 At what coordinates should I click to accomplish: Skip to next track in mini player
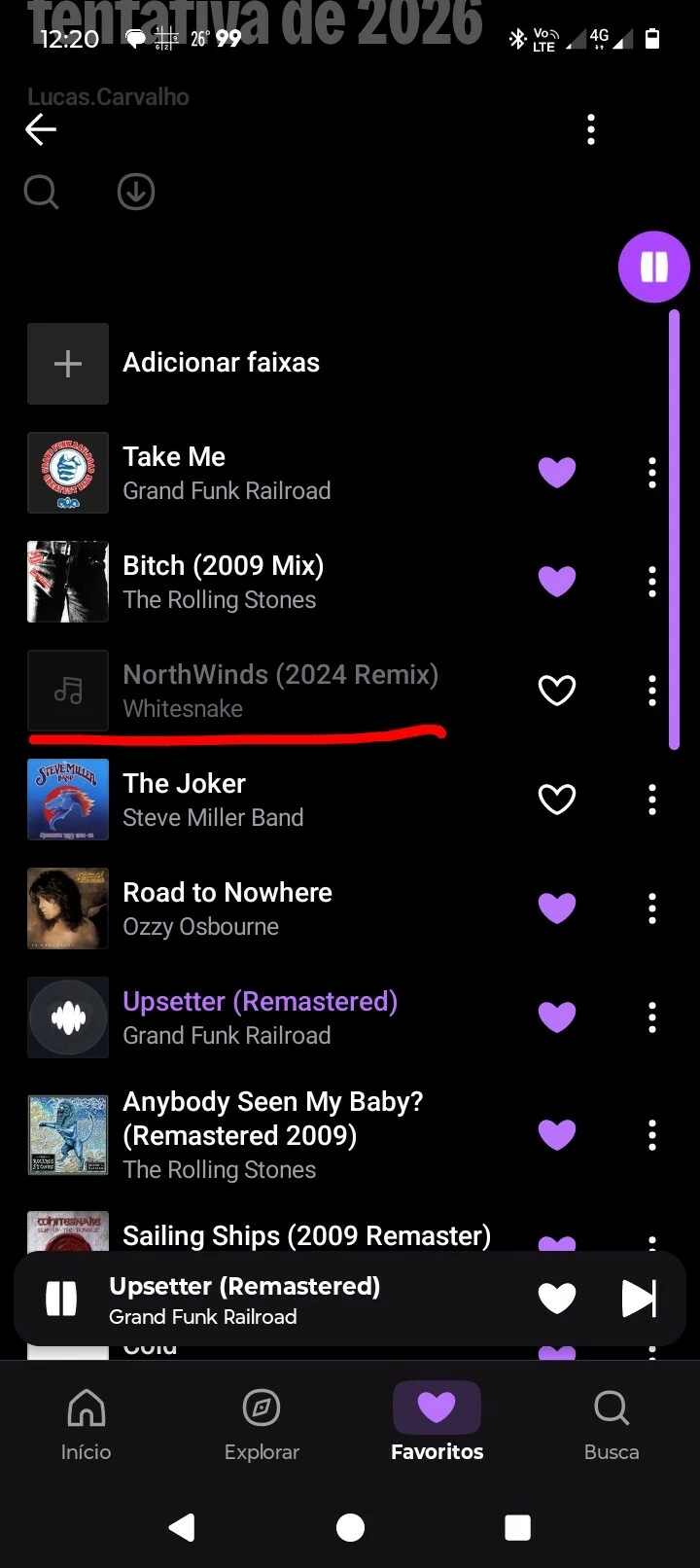[x=639, y=1299]
